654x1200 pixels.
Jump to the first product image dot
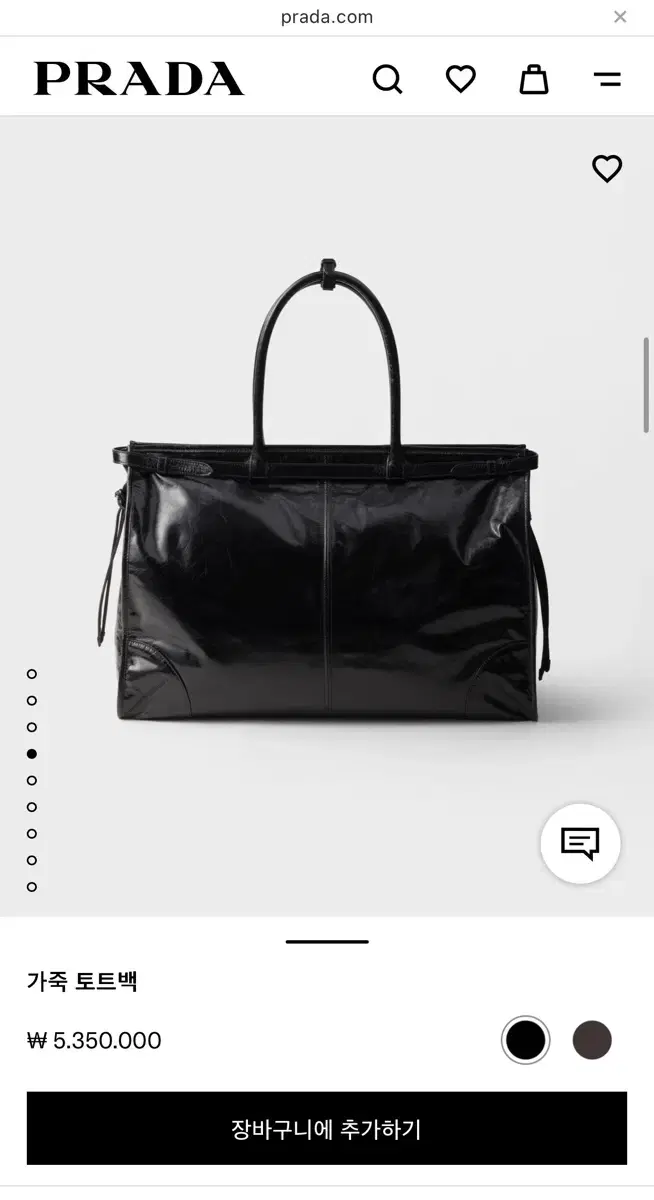coord(32,674)
